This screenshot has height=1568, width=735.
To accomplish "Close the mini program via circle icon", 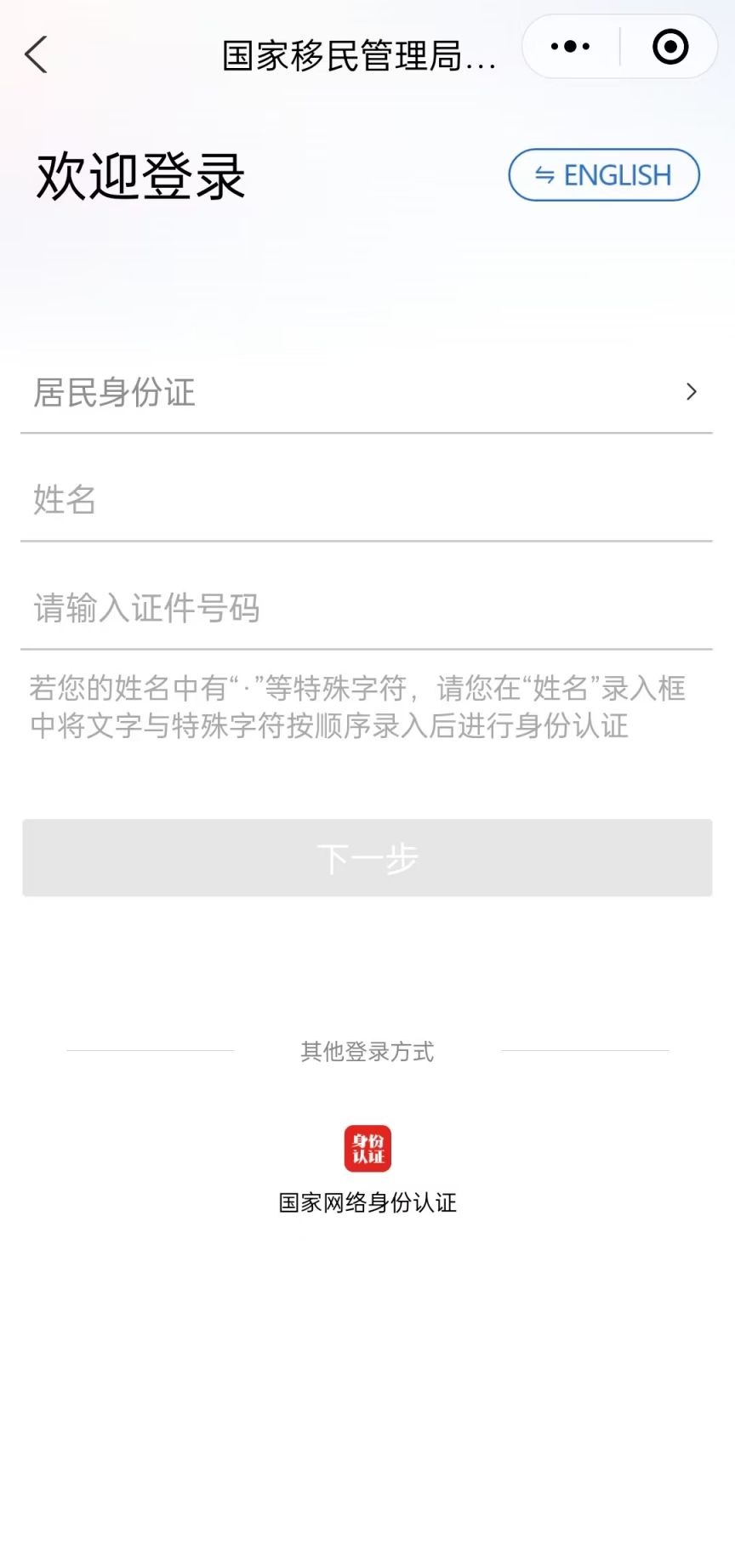I will [670, 47].
